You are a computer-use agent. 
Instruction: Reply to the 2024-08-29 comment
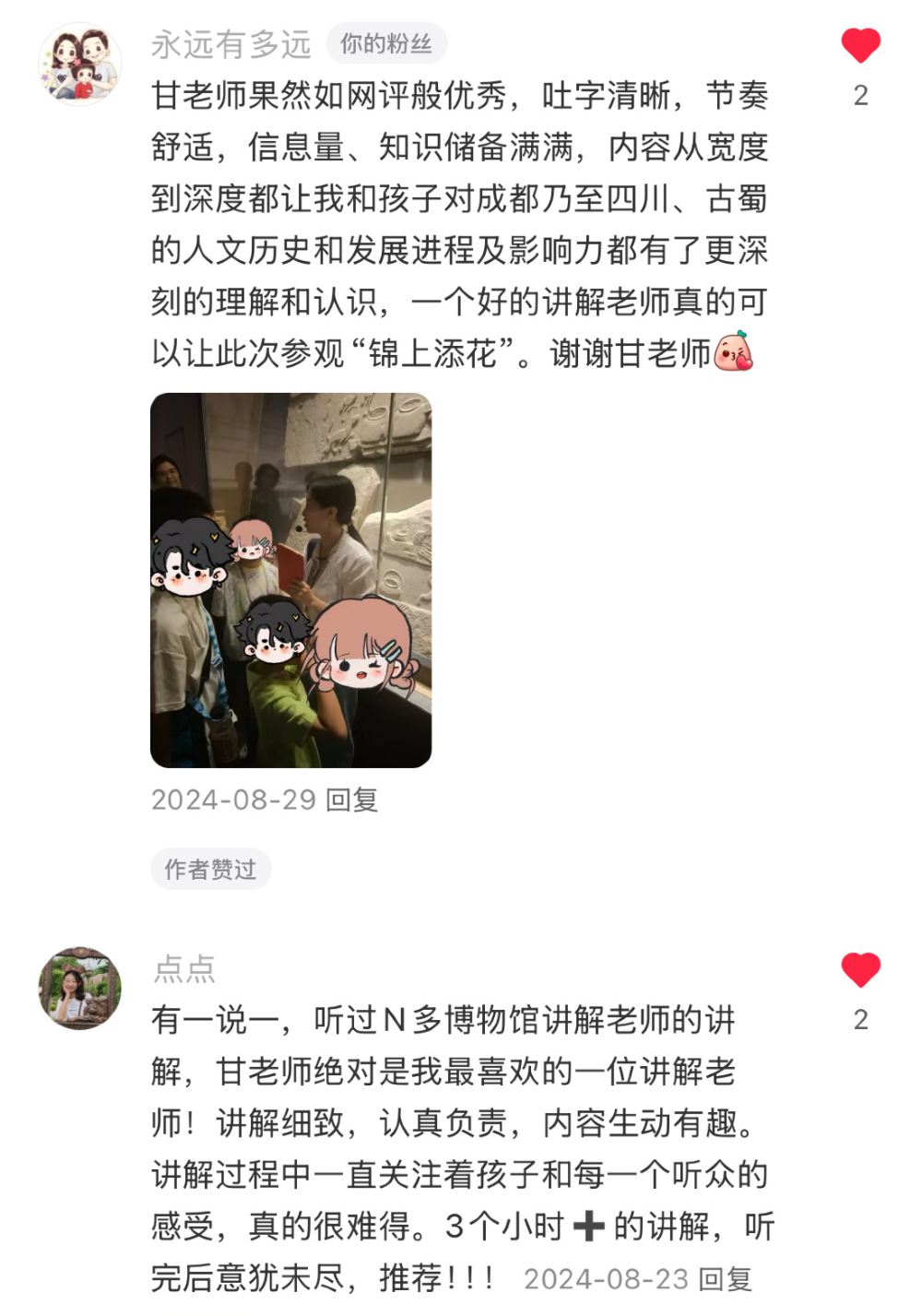point(352,800)
